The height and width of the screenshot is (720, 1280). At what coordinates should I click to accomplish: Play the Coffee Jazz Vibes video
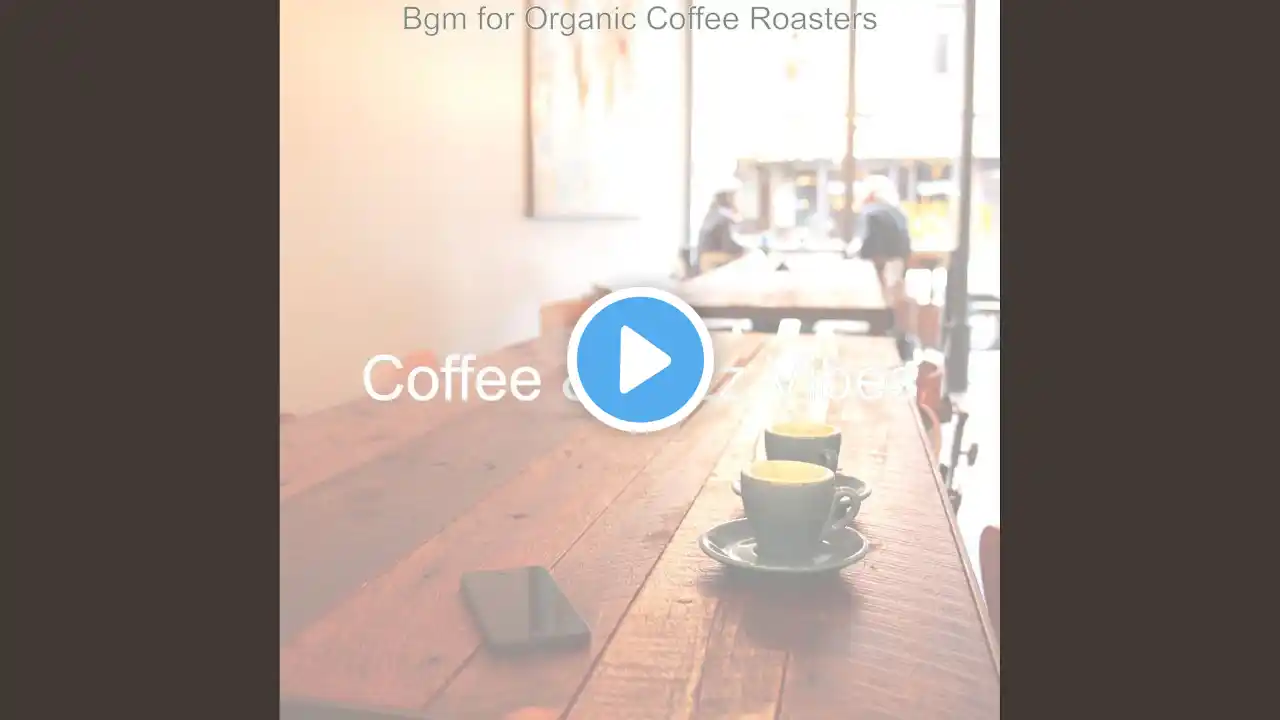point(640,360)
